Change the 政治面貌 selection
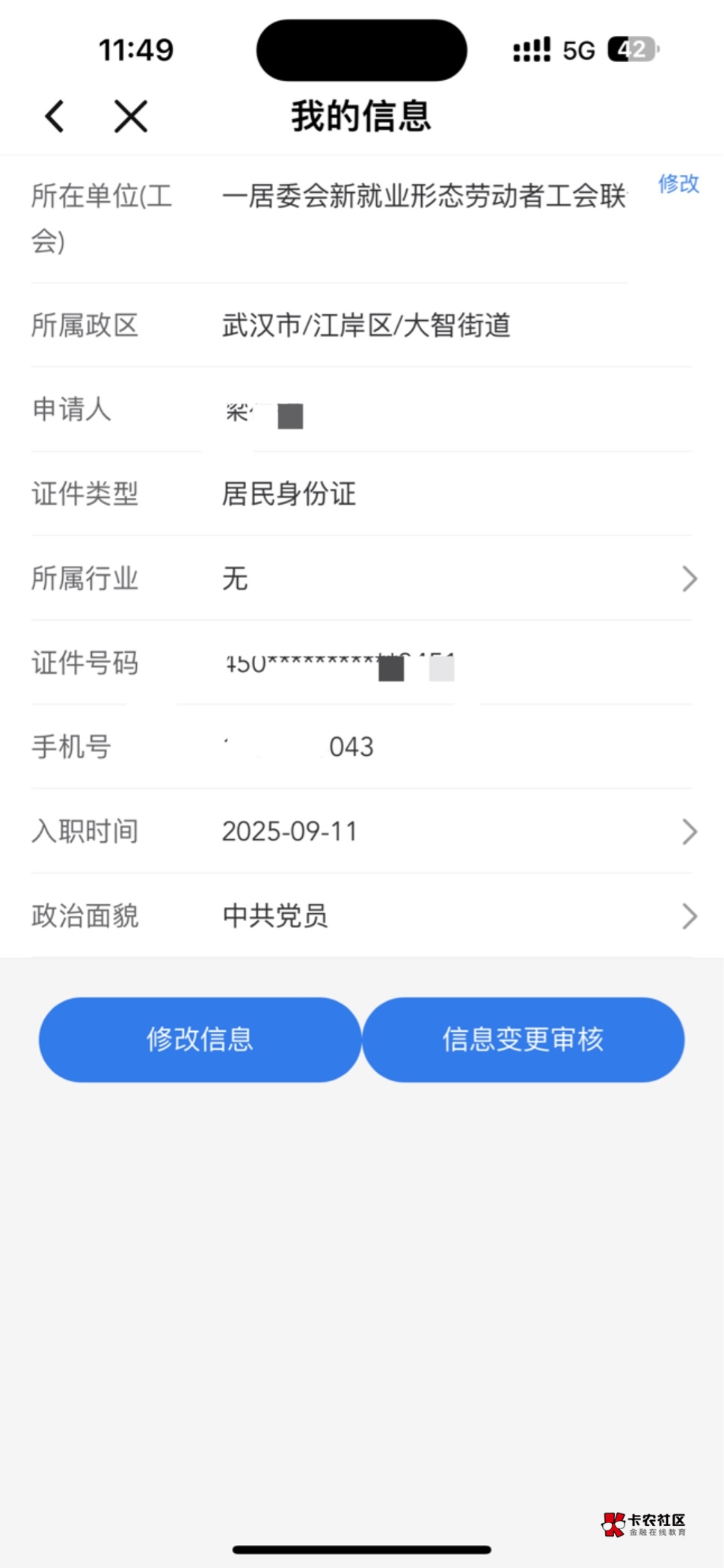This screenshot has width=724, height=1568. click(362, 915)
